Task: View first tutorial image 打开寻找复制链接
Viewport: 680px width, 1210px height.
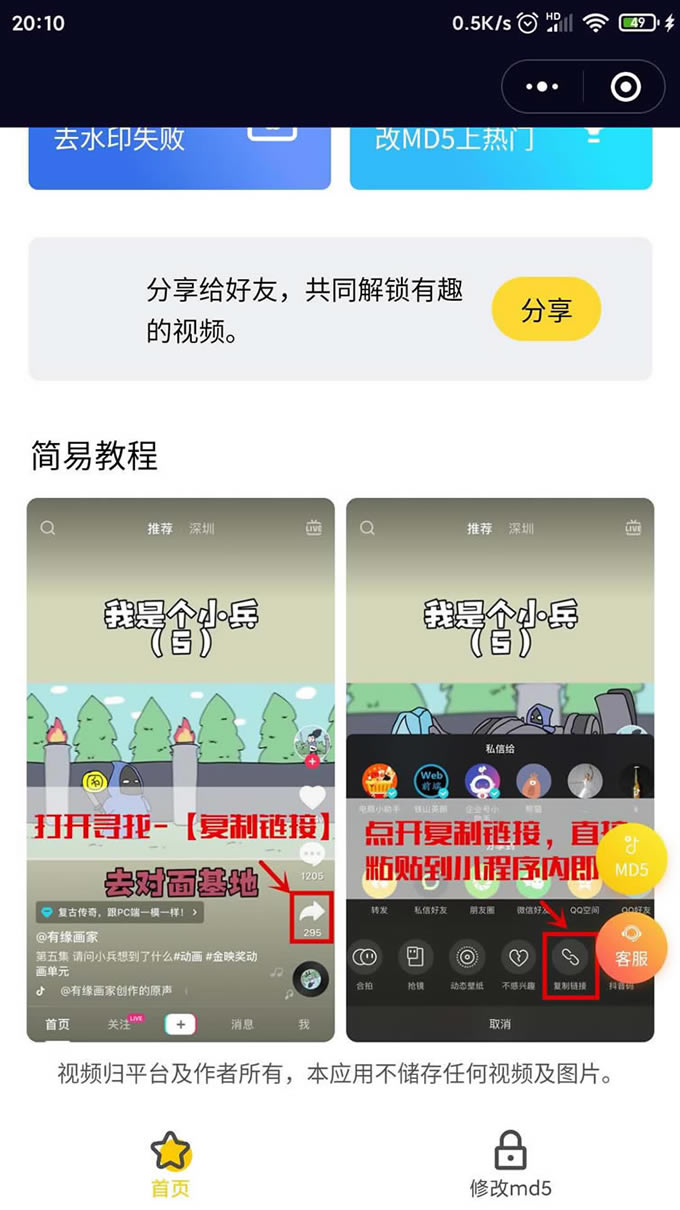Action: (x=181, y=770)
